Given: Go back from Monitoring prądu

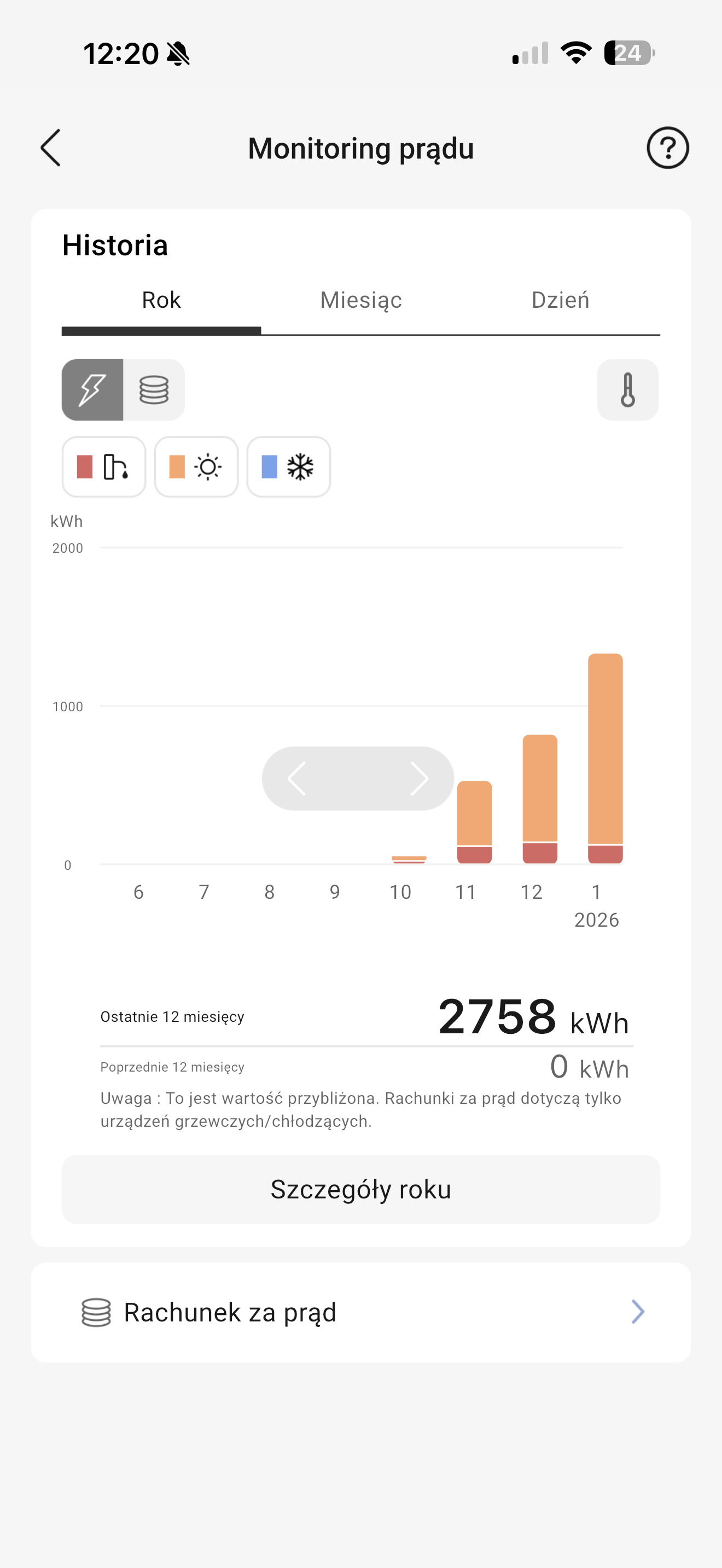Looking at the screenshot, I should [x=51, y=148].
